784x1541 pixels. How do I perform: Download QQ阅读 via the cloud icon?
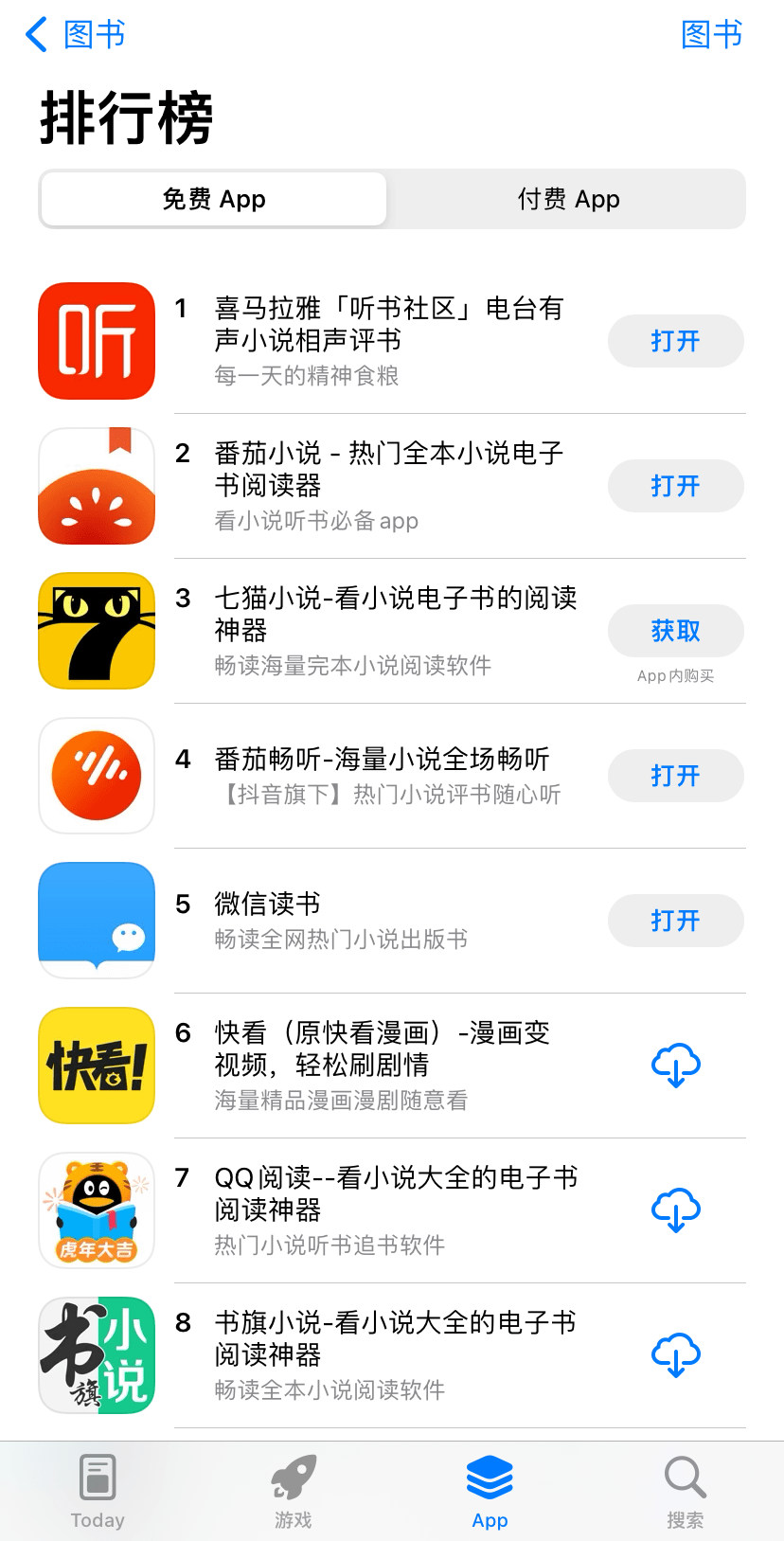coord(675,1210)
